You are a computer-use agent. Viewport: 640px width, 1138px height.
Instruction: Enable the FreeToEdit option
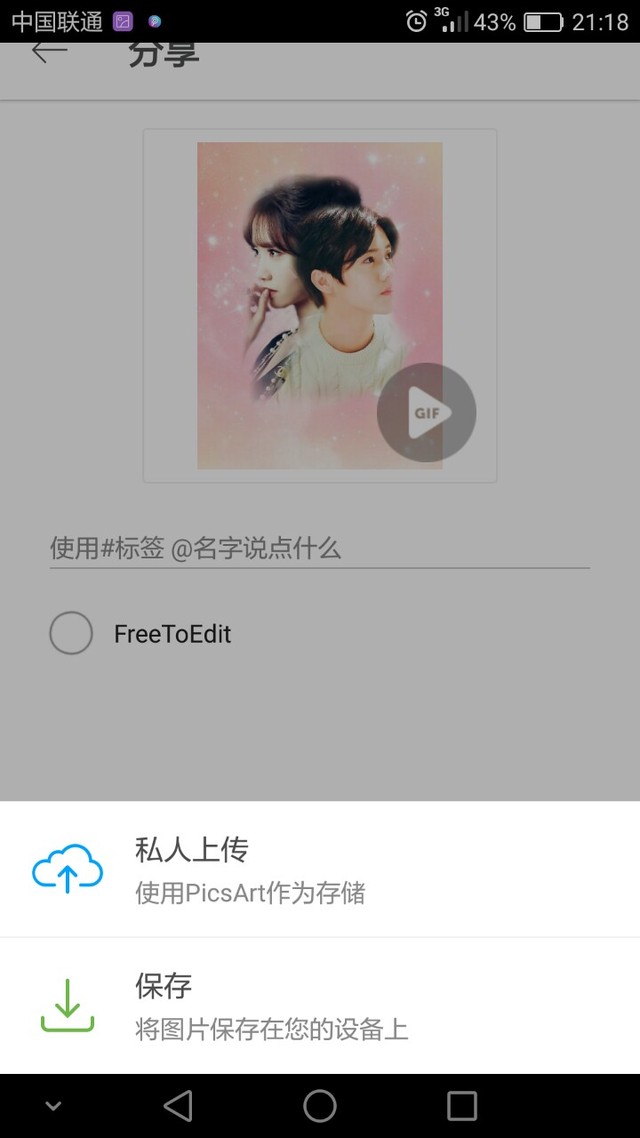click(72, 634)
